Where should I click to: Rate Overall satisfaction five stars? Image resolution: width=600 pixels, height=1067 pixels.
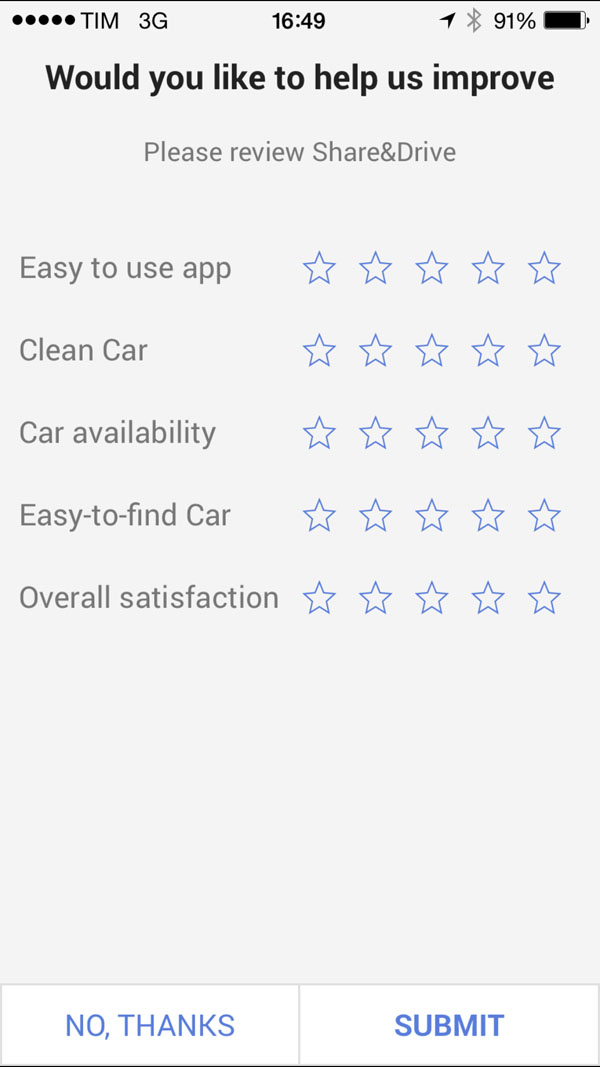tap(544, 599)
